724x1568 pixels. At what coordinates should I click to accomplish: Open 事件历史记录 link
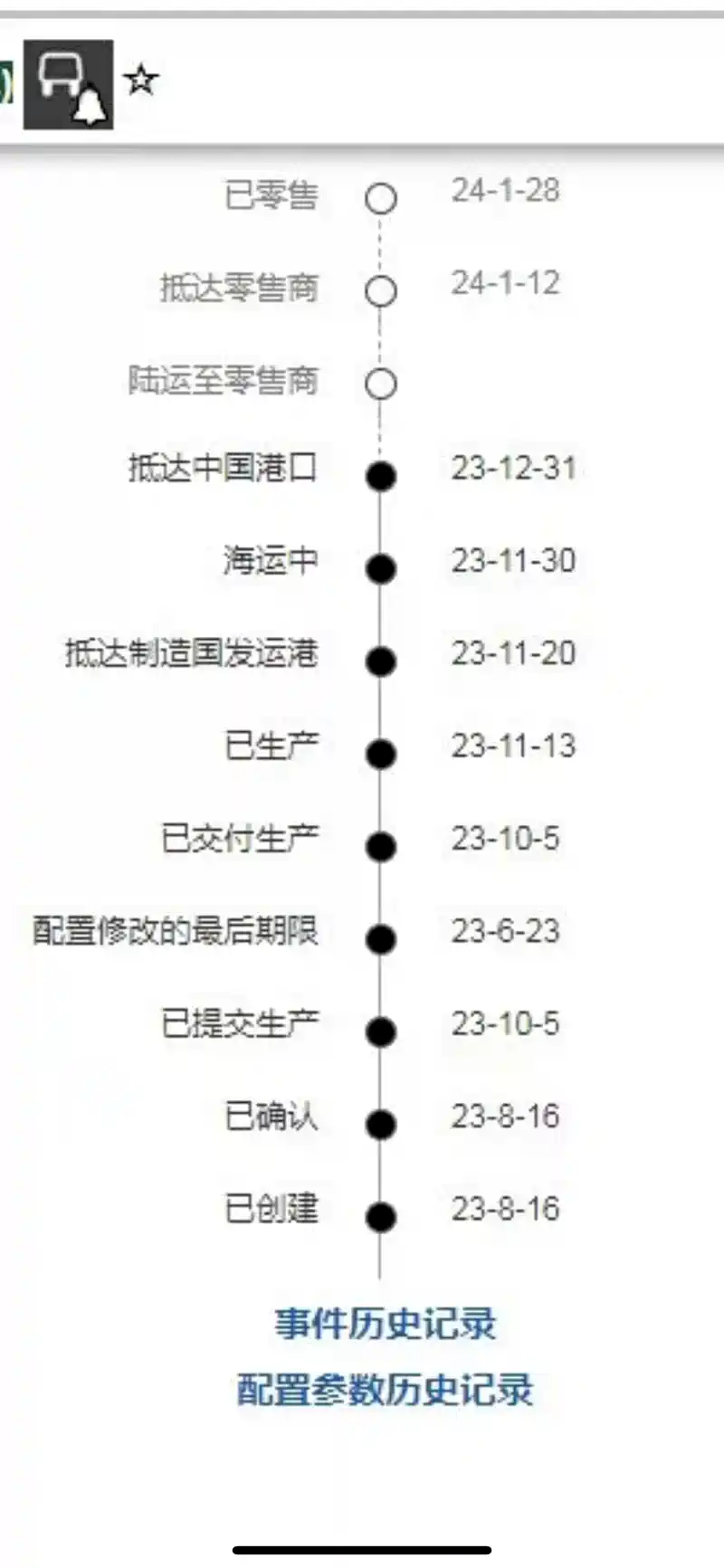click(x=386, y=1324)
